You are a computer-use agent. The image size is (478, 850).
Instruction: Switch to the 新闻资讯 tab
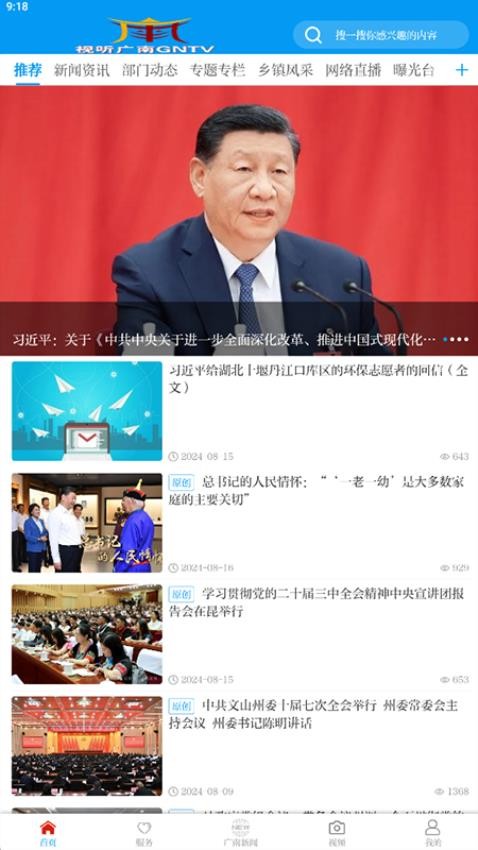click(x=82, y=70)
